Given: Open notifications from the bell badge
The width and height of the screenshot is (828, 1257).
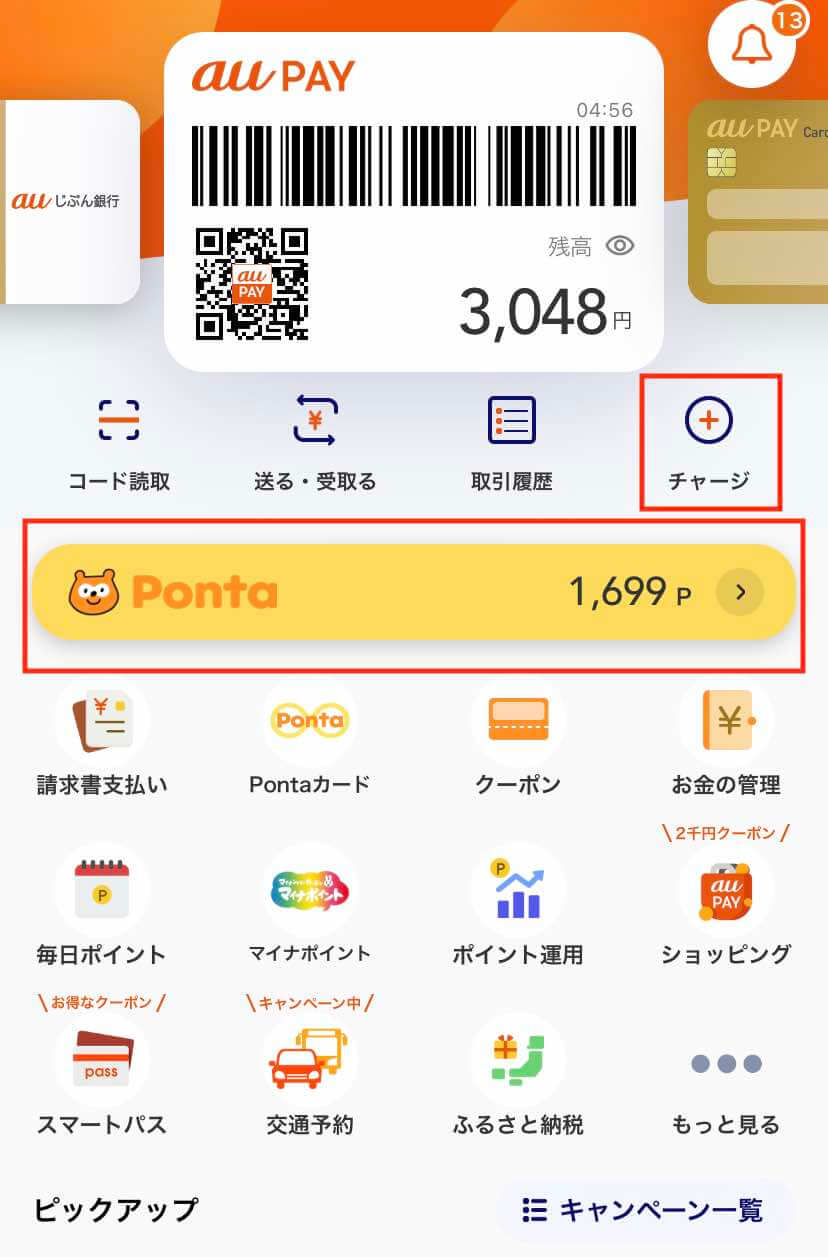Looking at the screenshot, I should click(753, 45).
